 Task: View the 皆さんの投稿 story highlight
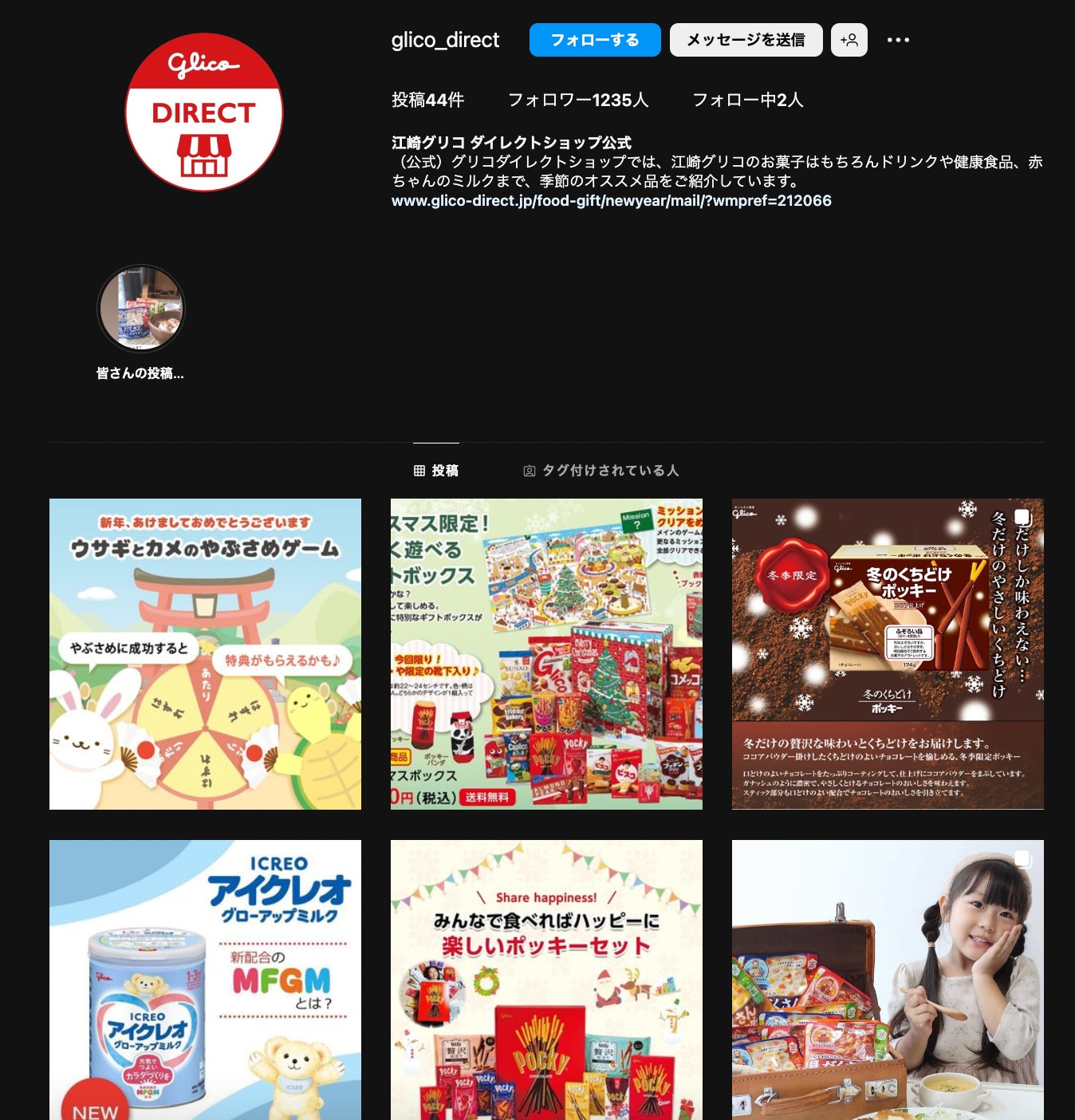[141, 310]
